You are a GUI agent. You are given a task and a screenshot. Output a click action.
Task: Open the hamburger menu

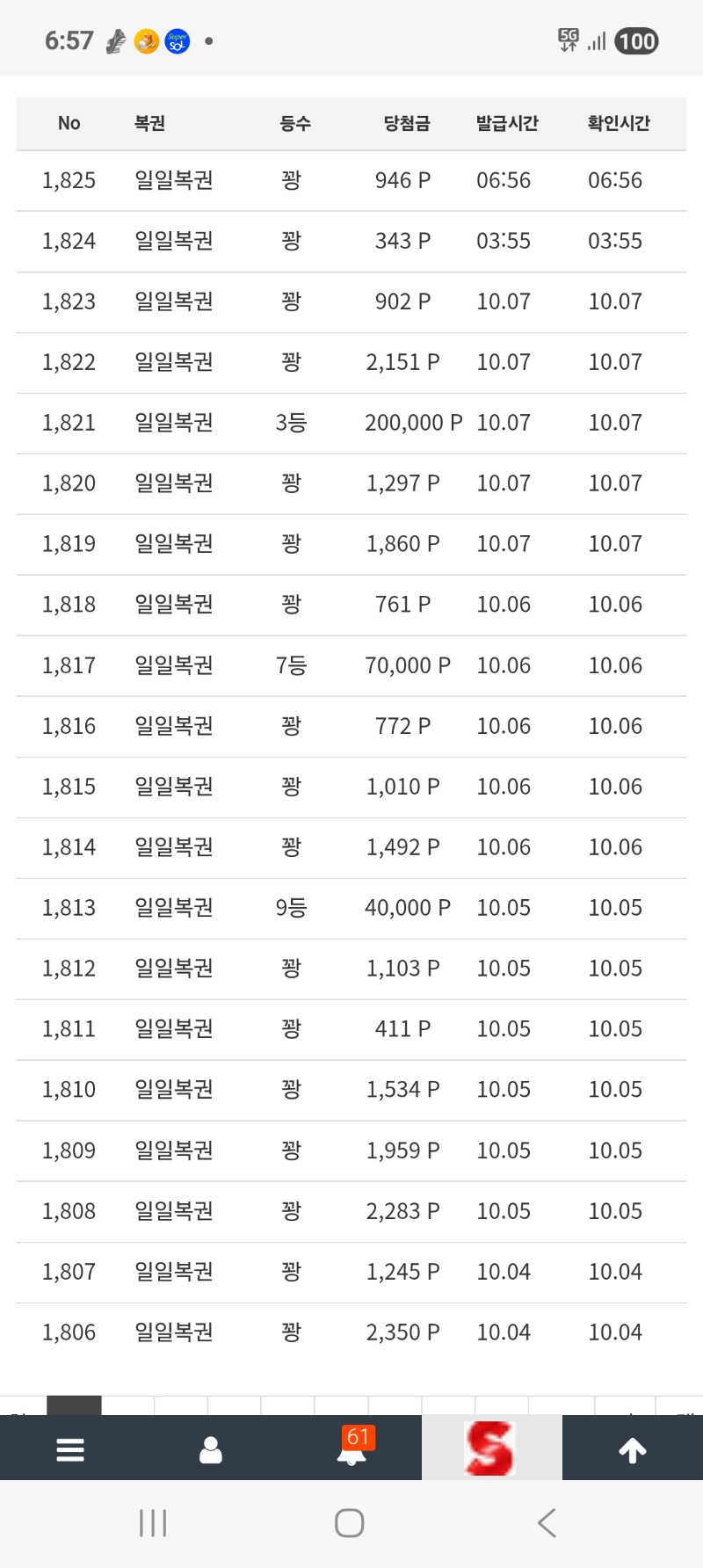70,1449
